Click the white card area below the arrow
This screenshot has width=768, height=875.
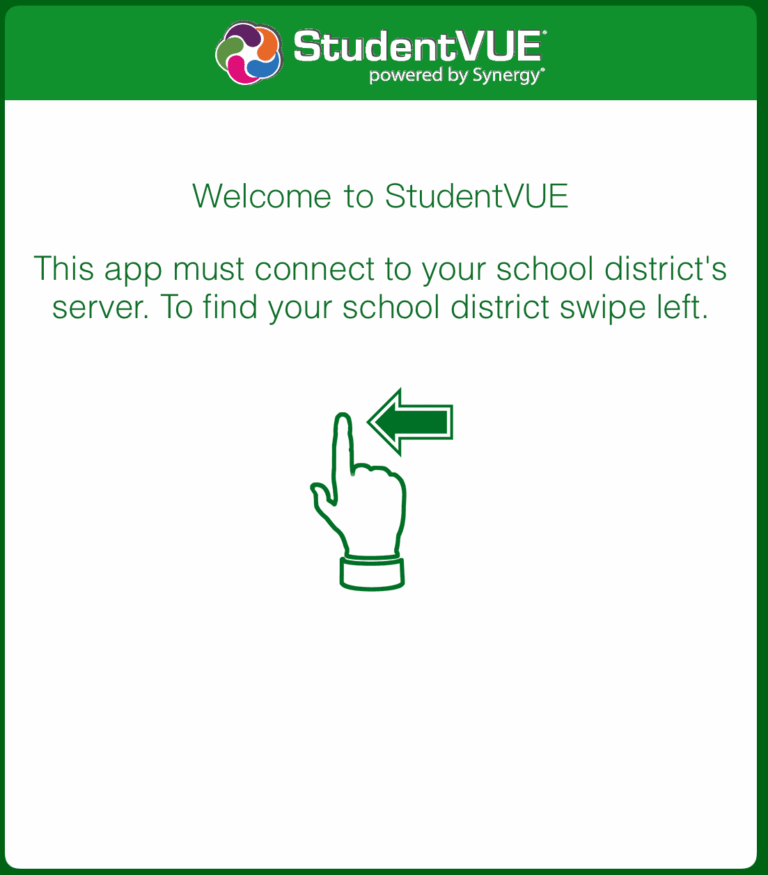point(383,700)
